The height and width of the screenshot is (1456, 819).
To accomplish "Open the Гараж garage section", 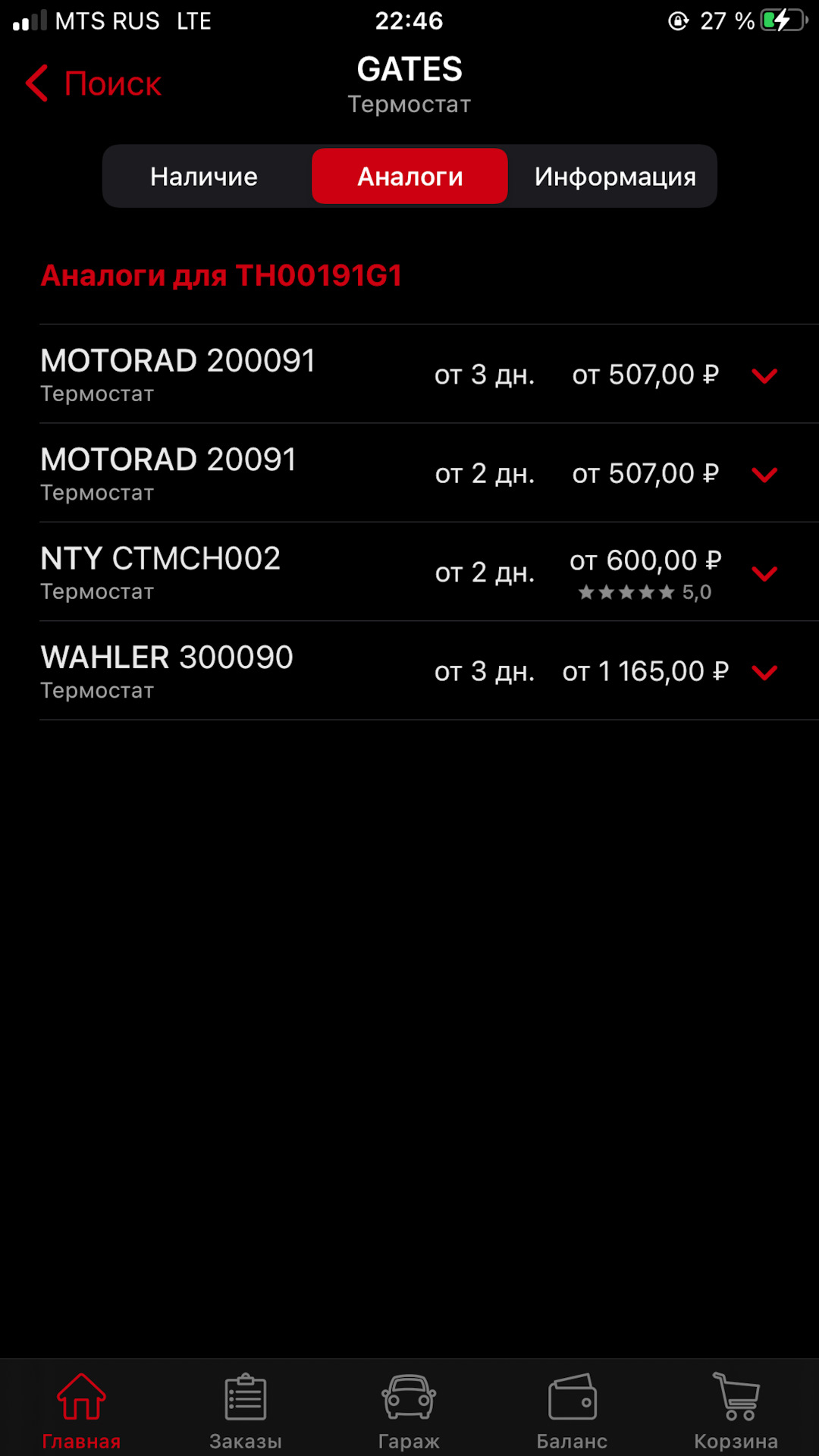I will pos(409,1408).
